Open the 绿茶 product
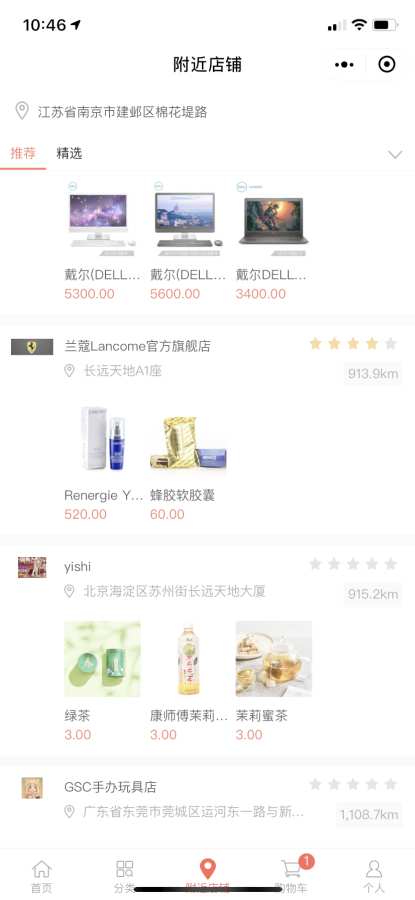 (x=102, y=681)
